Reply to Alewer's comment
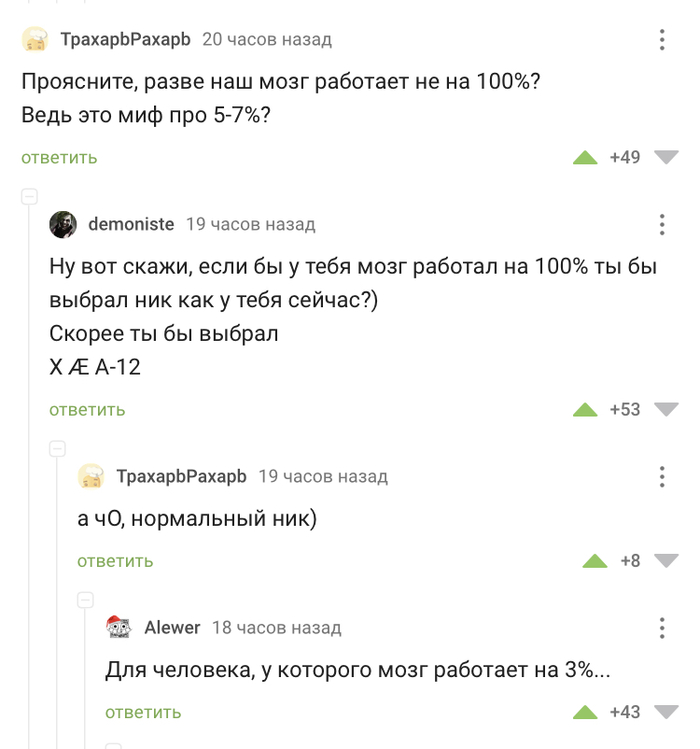 point(143,713)
